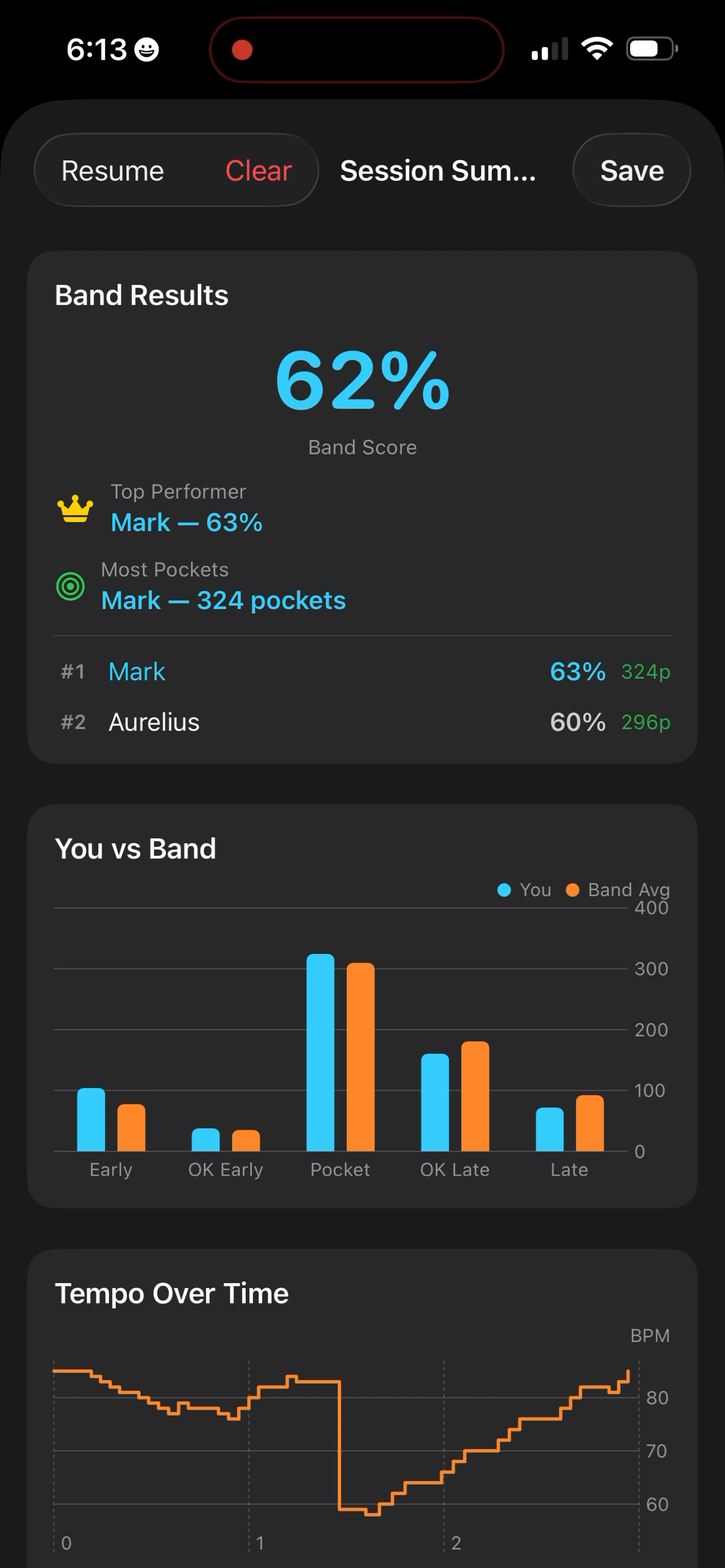Click 'Mark — 324 pockets' text
Image resolution: width=725 pixels, height=1568 pixels.
point(223,599)
